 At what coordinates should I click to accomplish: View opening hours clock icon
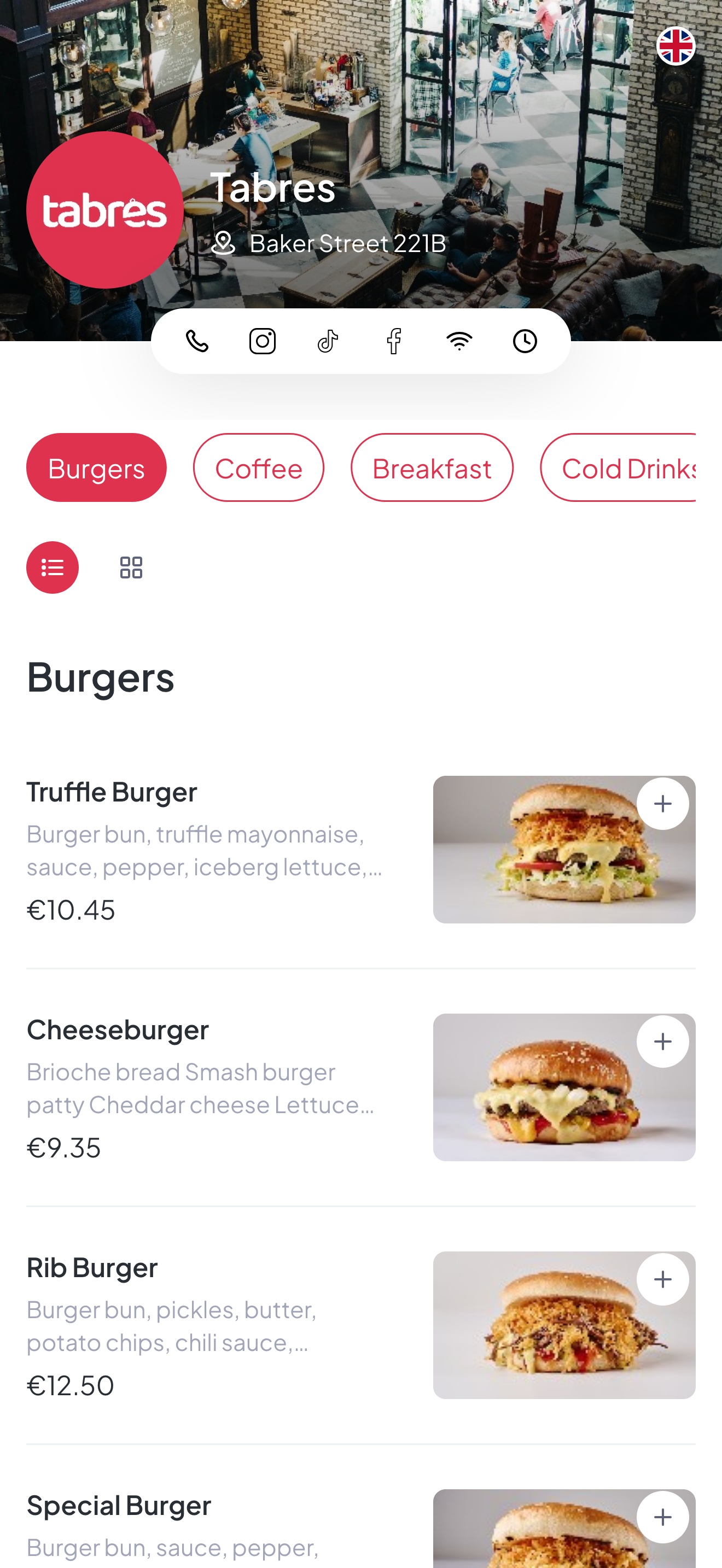pos(525,341)
